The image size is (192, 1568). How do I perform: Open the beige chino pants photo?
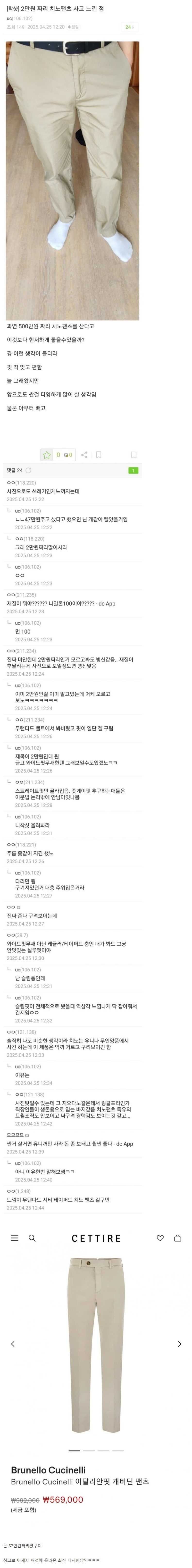coord(72,180)
